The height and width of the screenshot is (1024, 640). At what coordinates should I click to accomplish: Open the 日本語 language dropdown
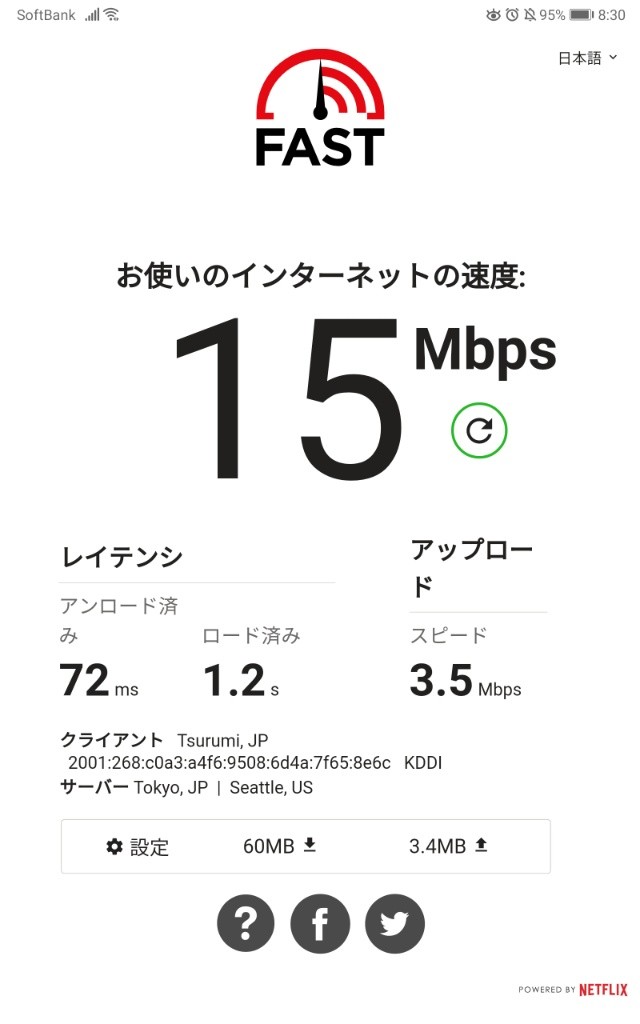[x=587, y=58]
